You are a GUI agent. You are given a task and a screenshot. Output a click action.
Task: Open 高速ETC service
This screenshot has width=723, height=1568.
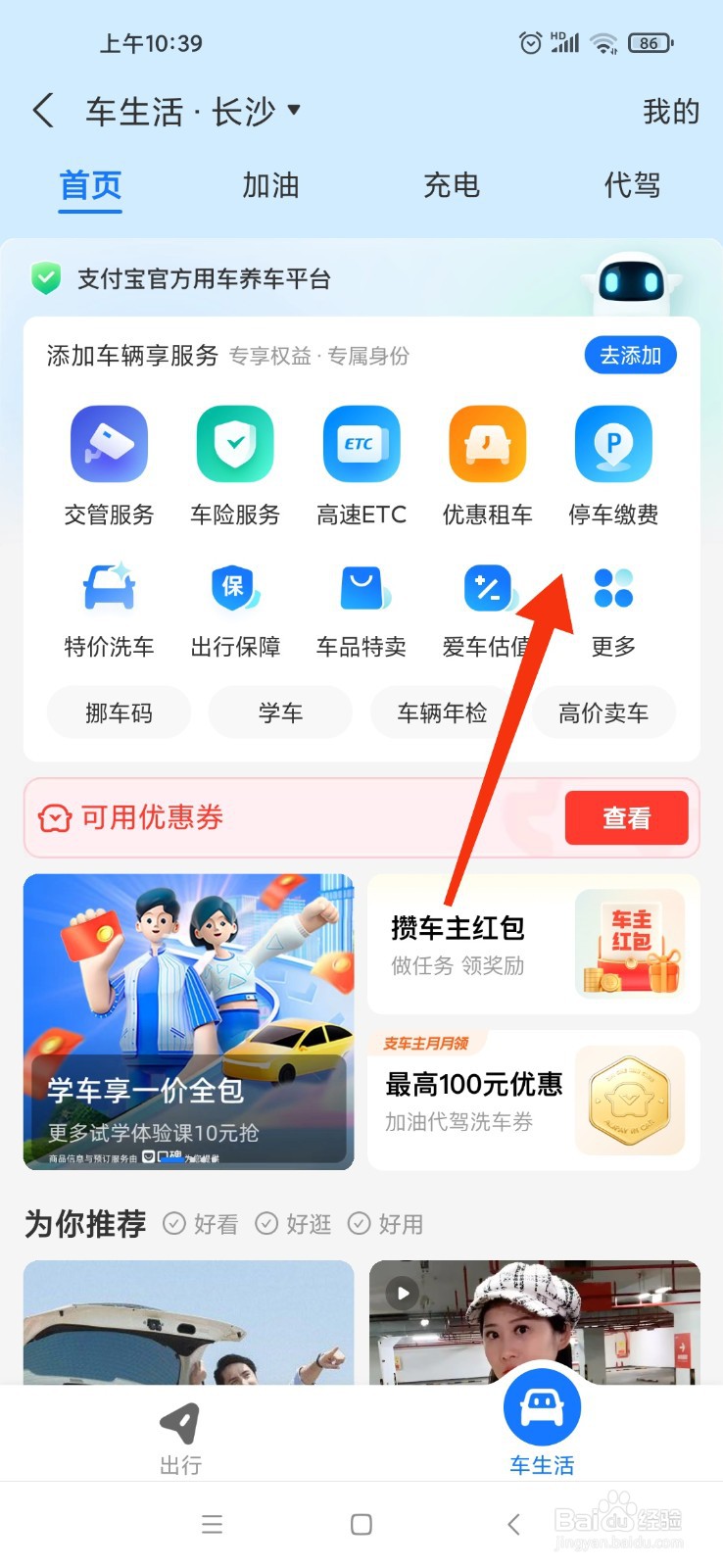[361, 444]
